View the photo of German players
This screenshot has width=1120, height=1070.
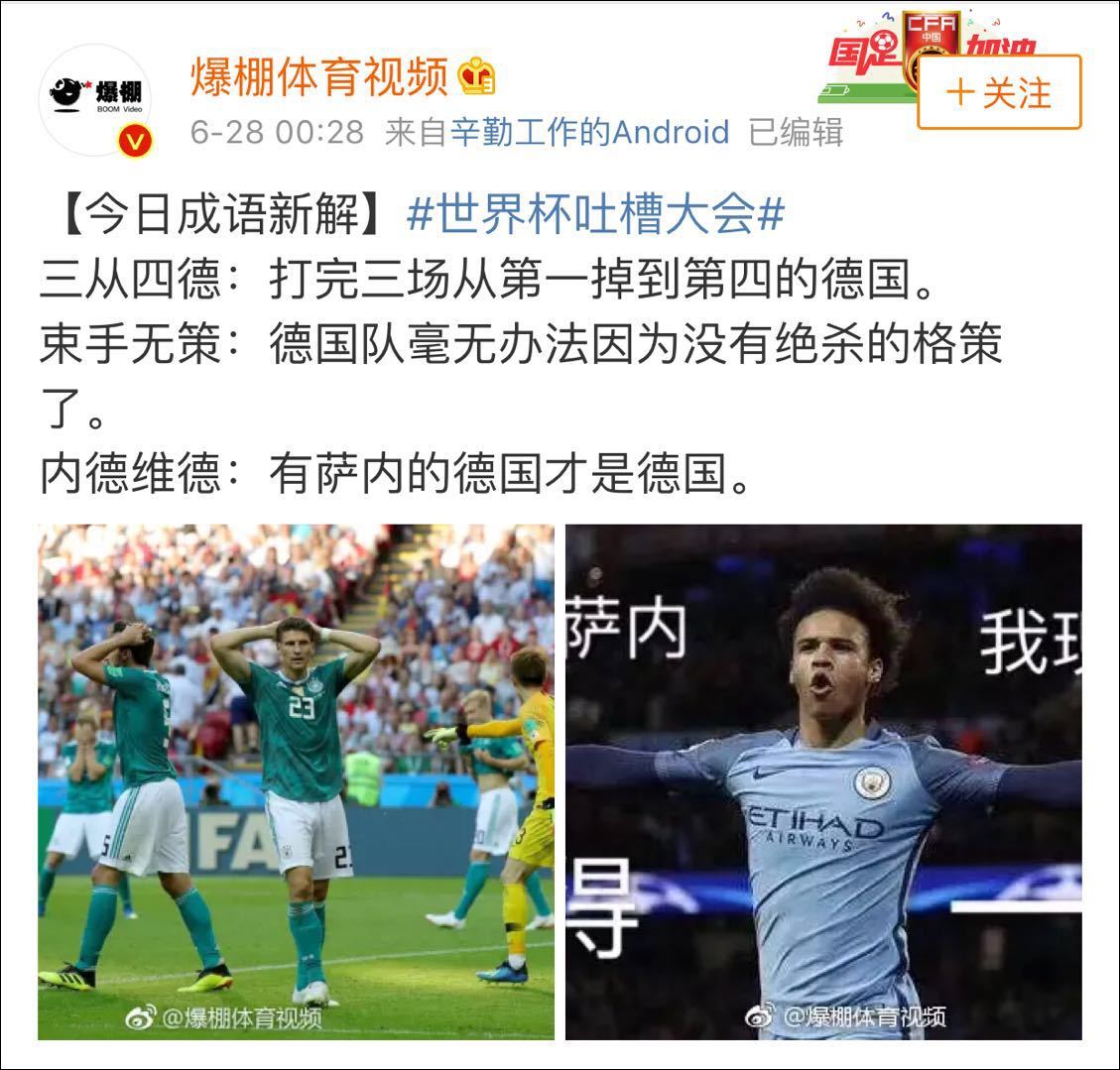pyautogui.click(x=296, y=781)
